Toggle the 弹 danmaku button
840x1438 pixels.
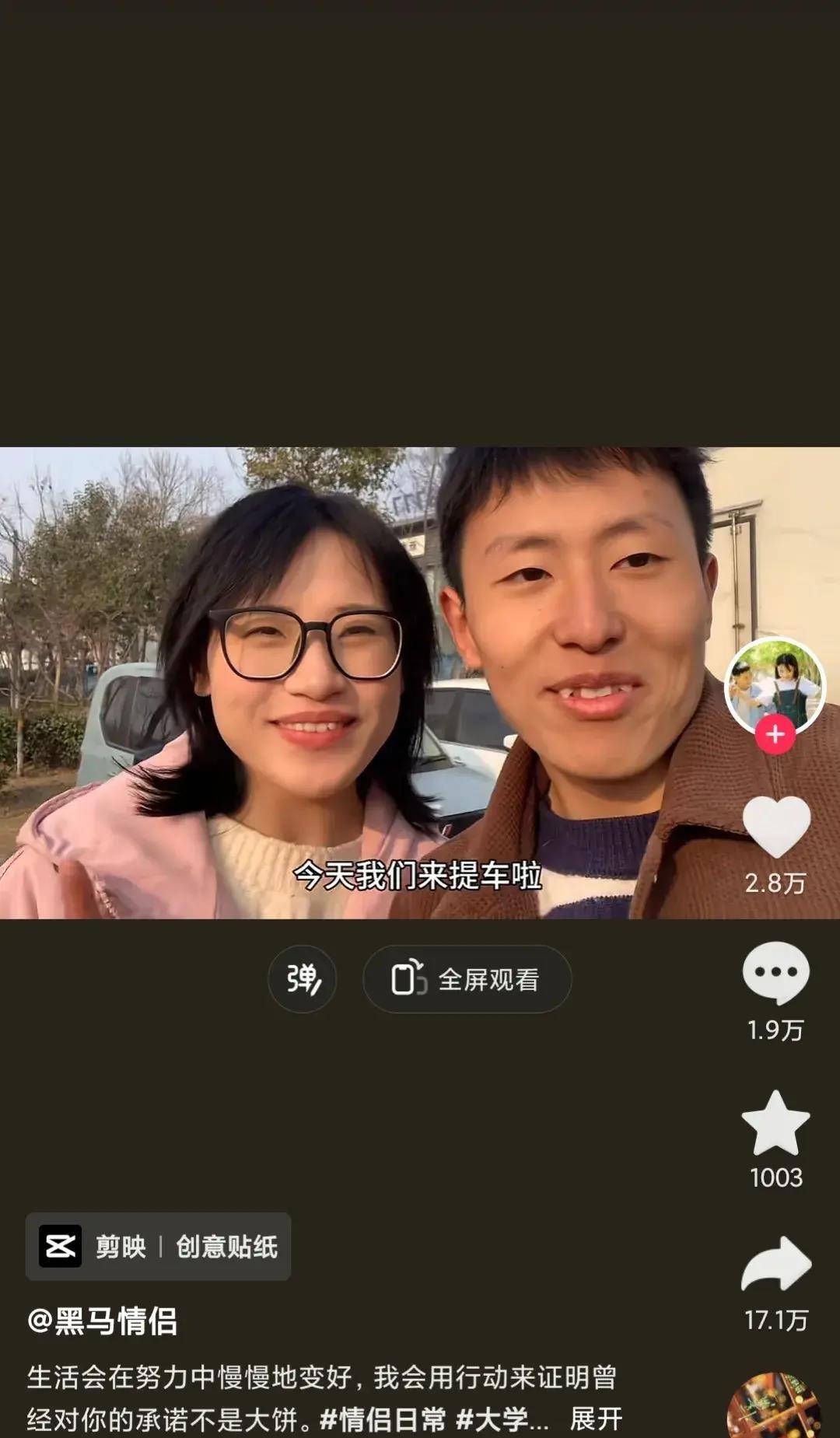(303, 979)
